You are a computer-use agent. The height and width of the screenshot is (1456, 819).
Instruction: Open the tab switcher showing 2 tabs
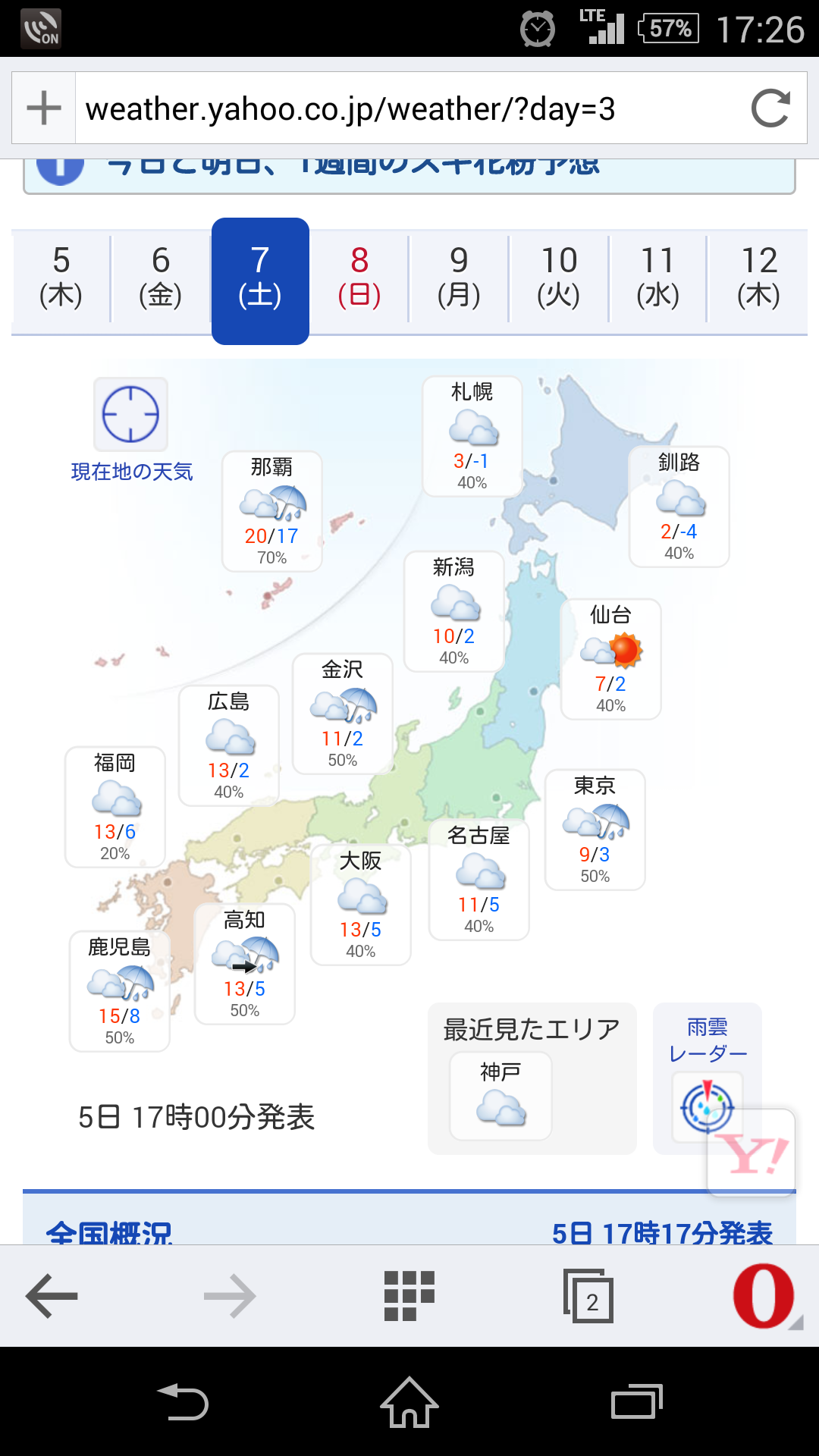click(x=588, y=1296)
